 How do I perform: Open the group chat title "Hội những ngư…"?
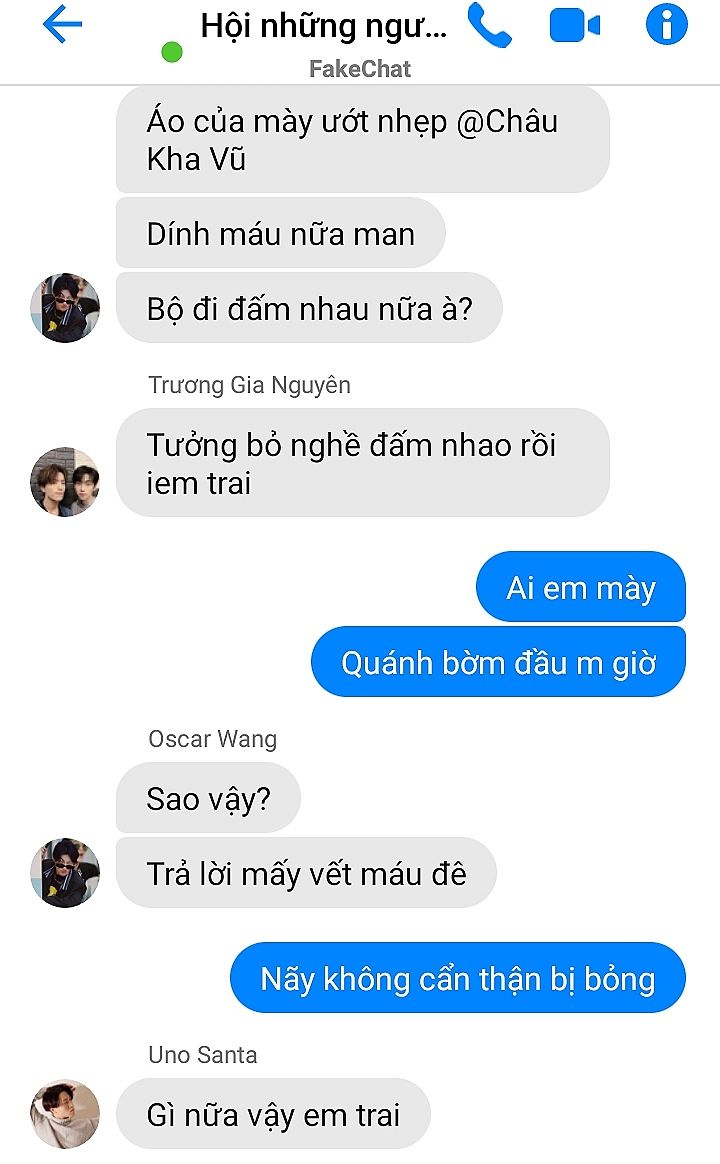coord(324,27)
